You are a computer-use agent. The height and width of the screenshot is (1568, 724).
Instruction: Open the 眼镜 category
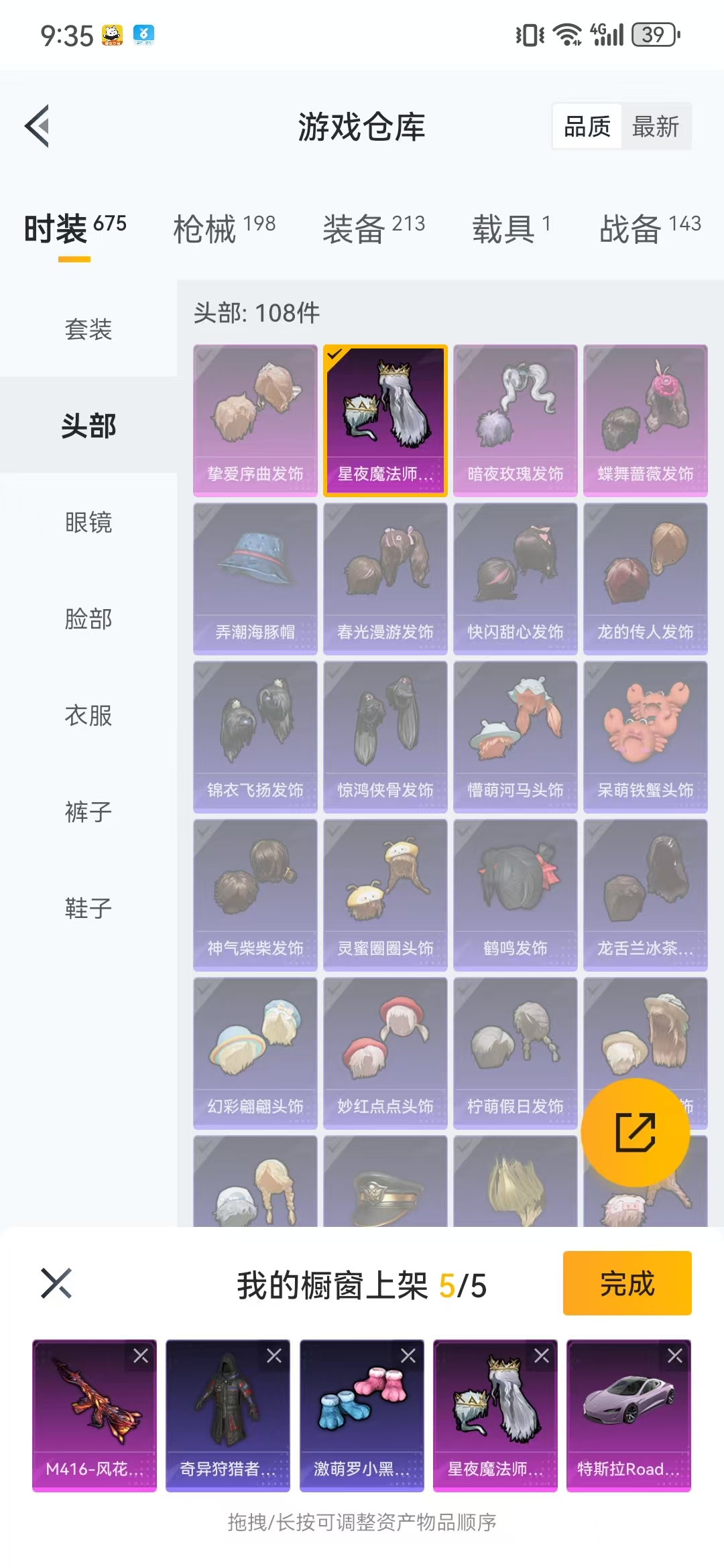pos(88,522)
